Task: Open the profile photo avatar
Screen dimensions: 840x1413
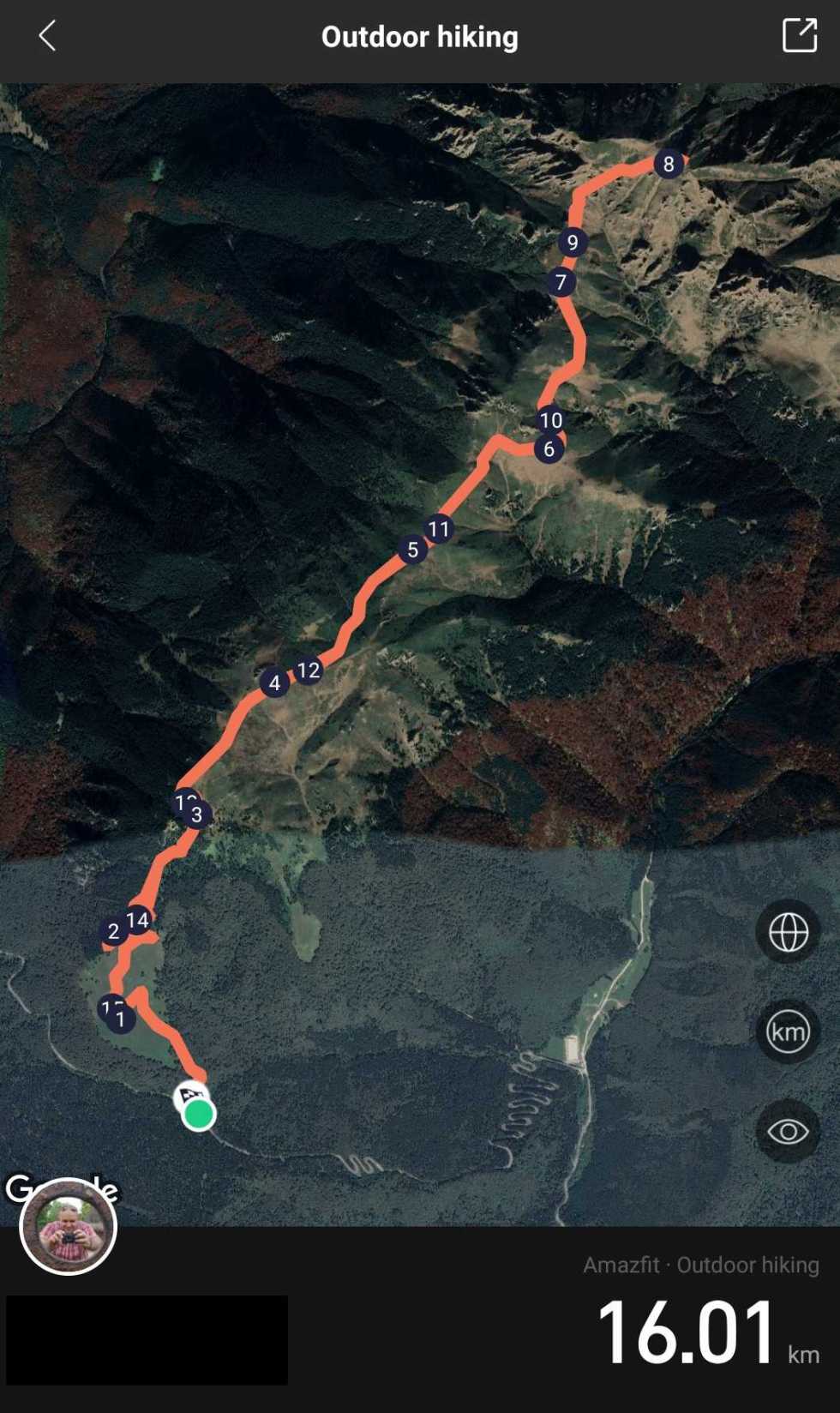Action: point(69,1226)
